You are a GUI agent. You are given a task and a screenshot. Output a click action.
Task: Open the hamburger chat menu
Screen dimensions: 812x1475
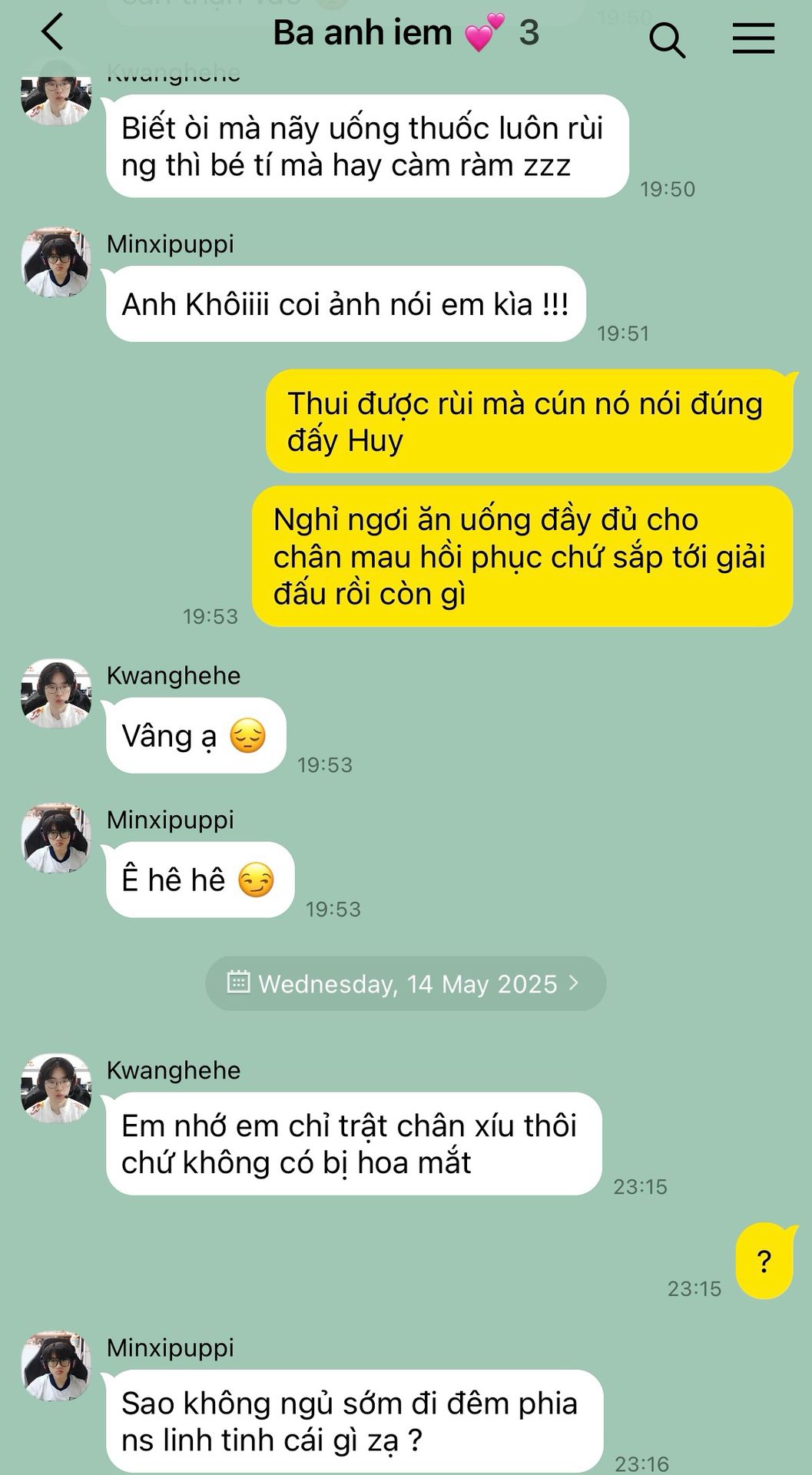coord(753,38)
